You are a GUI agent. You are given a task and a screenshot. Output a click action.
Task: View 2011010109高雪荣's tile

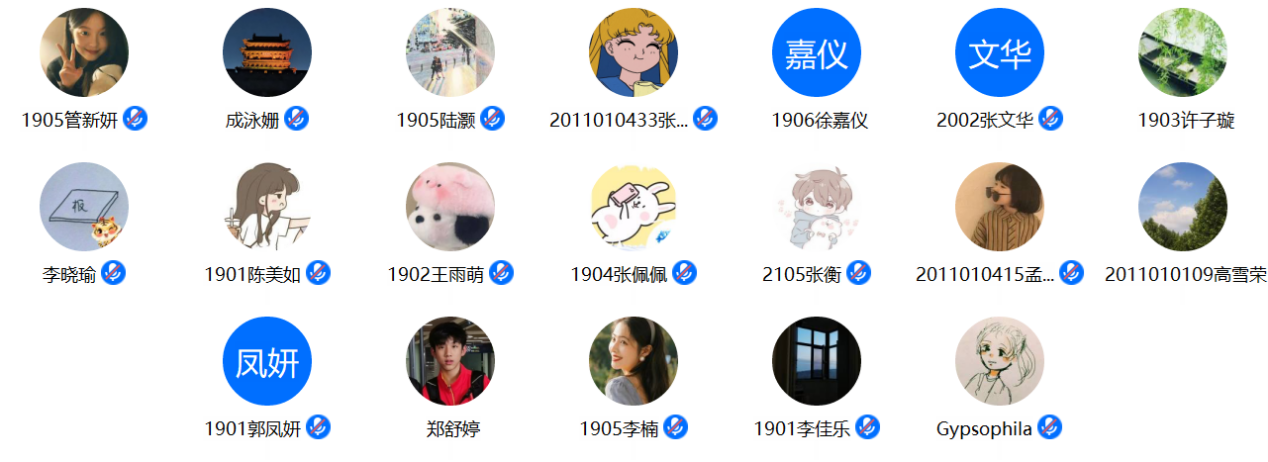[x=1182, y=207]
